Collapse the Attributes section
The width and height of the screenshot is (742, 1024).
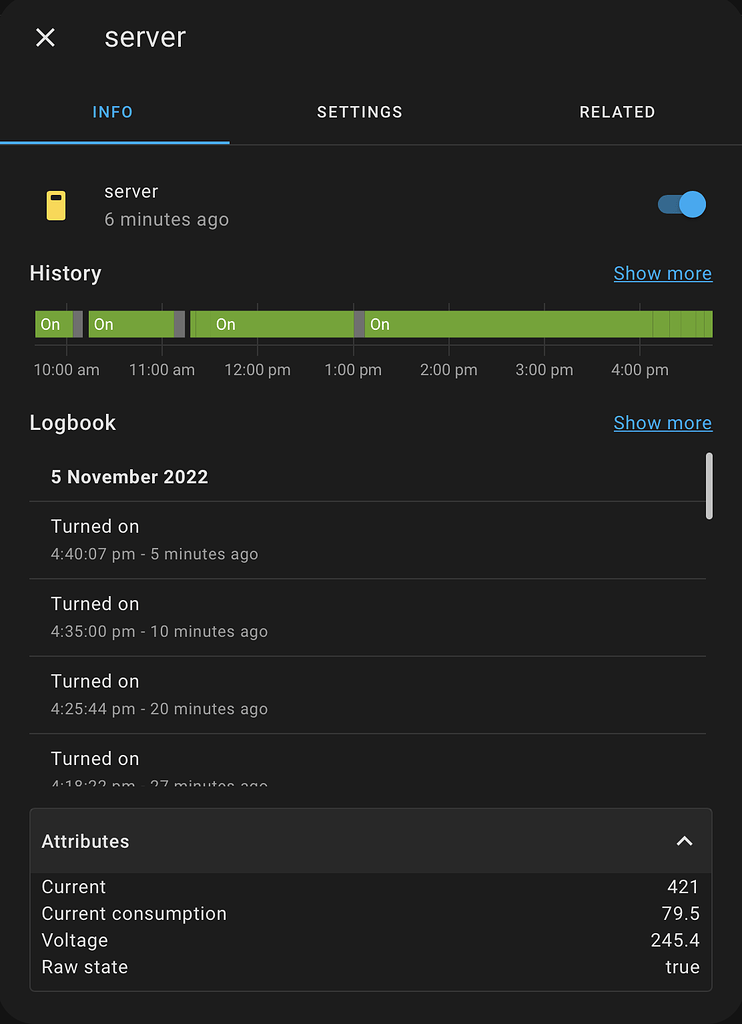pyautogui.click(x=685, y=841)
